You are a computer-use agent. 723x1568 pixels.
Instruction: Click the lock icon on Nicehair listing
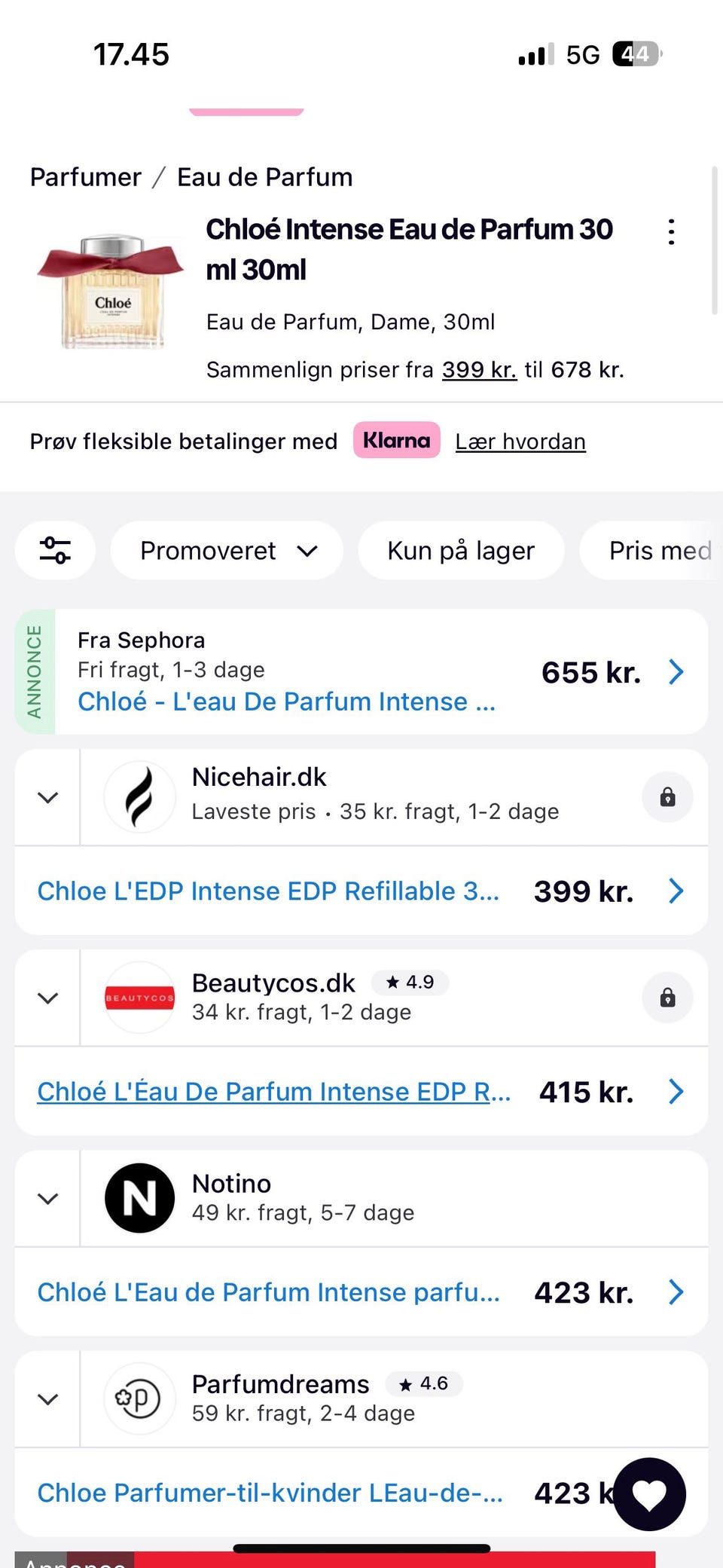[667, 796]
